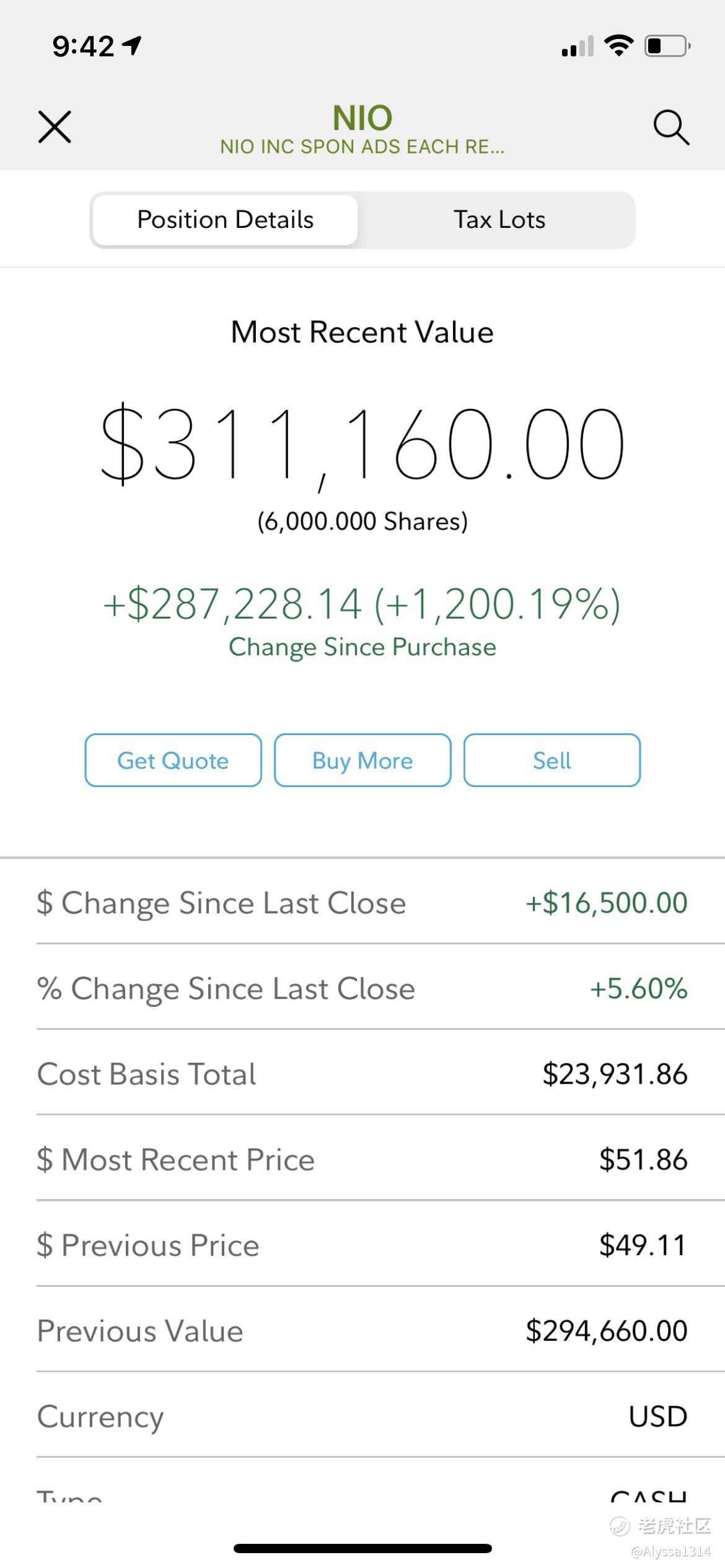Open the search magnifier icon
This screenshot has height=1568, width=725.
(x=671, y=128)
